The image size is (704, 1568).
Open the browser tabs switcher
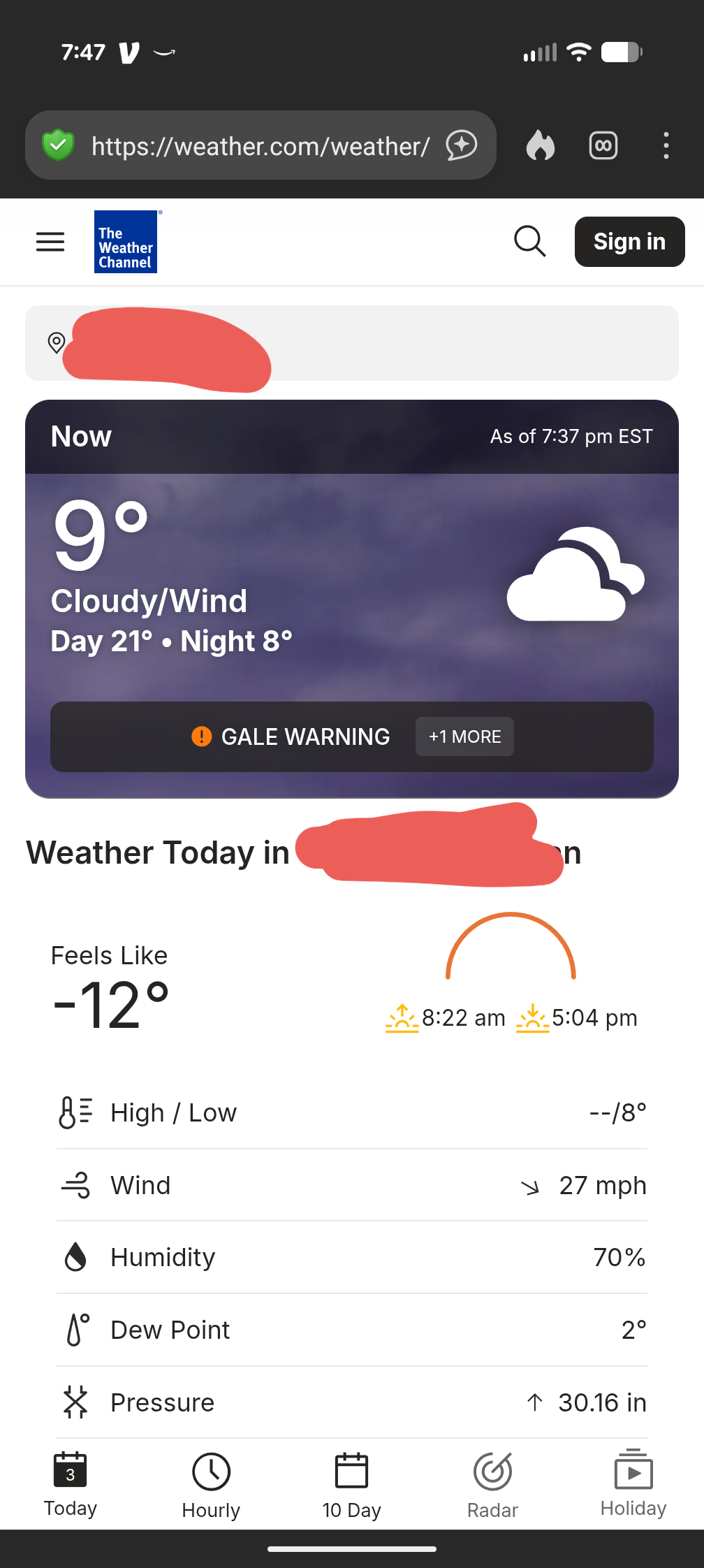[x=603, y=146]
